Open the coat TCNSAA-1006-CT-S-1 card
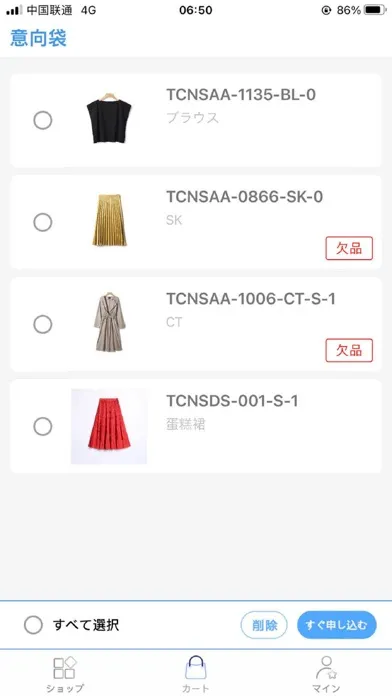This screenshot has height=696, width=392. click(196, 324)
